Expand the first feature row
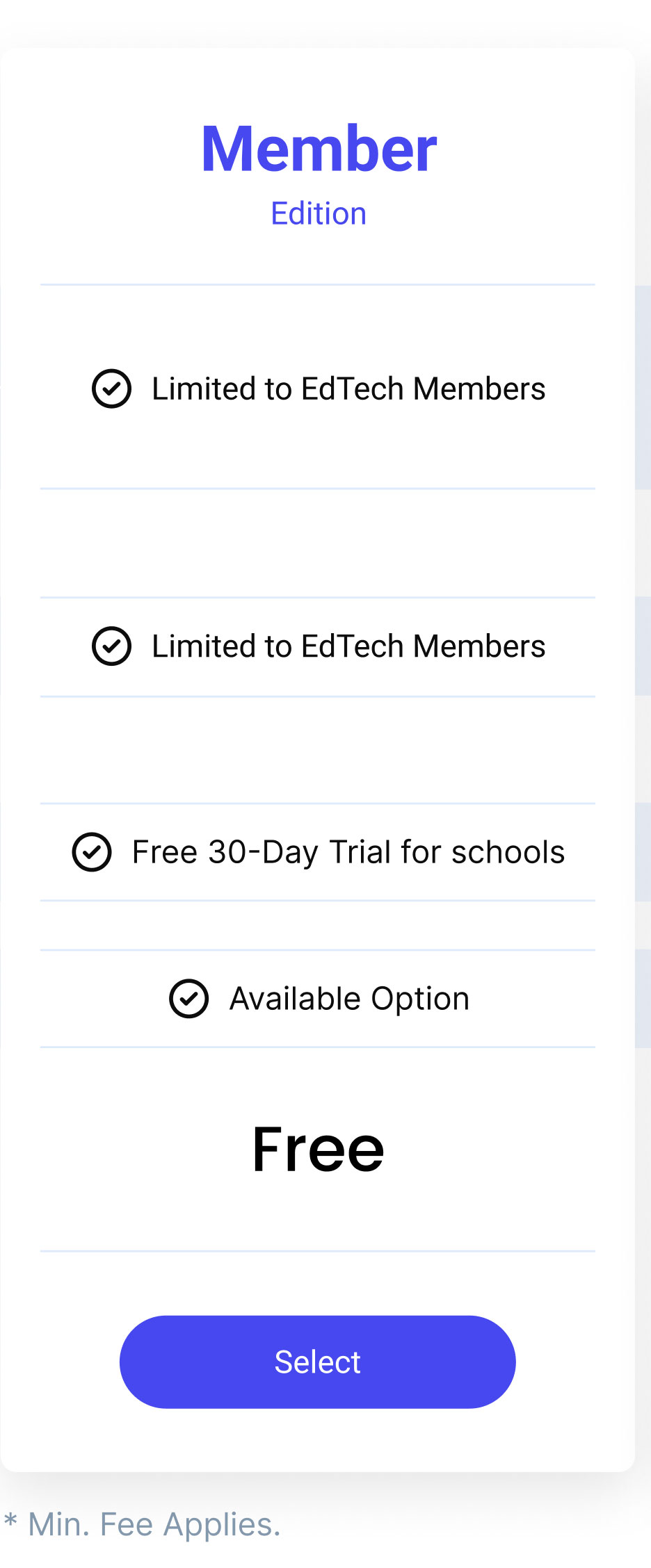The height and width of the screenshot is (1568, 651). coord(319,389)
